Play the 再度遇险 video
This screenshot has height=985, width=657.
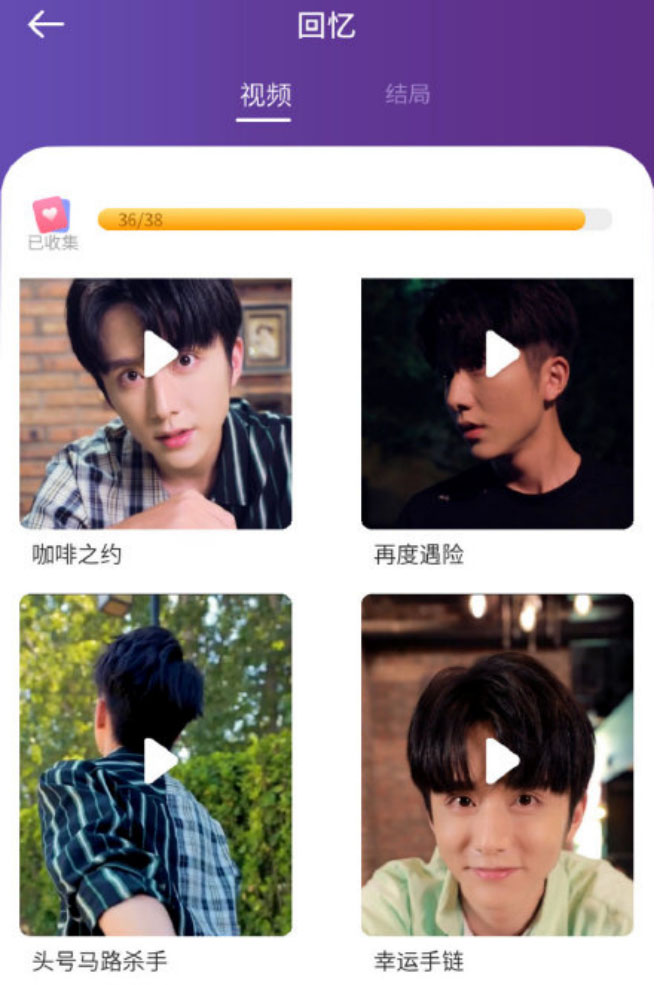(500, 353)
